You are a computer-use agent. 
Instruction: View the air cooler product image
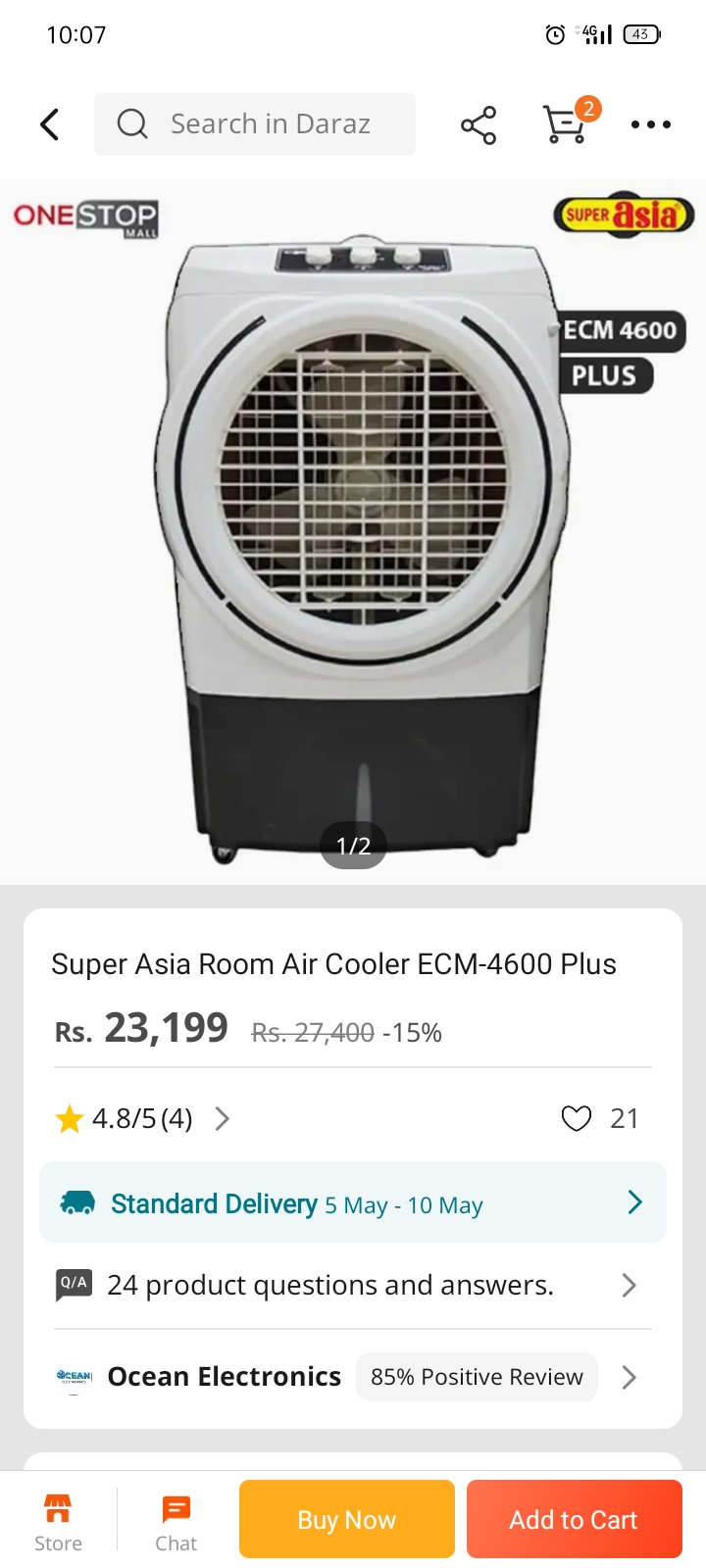[x=353, y=529]
